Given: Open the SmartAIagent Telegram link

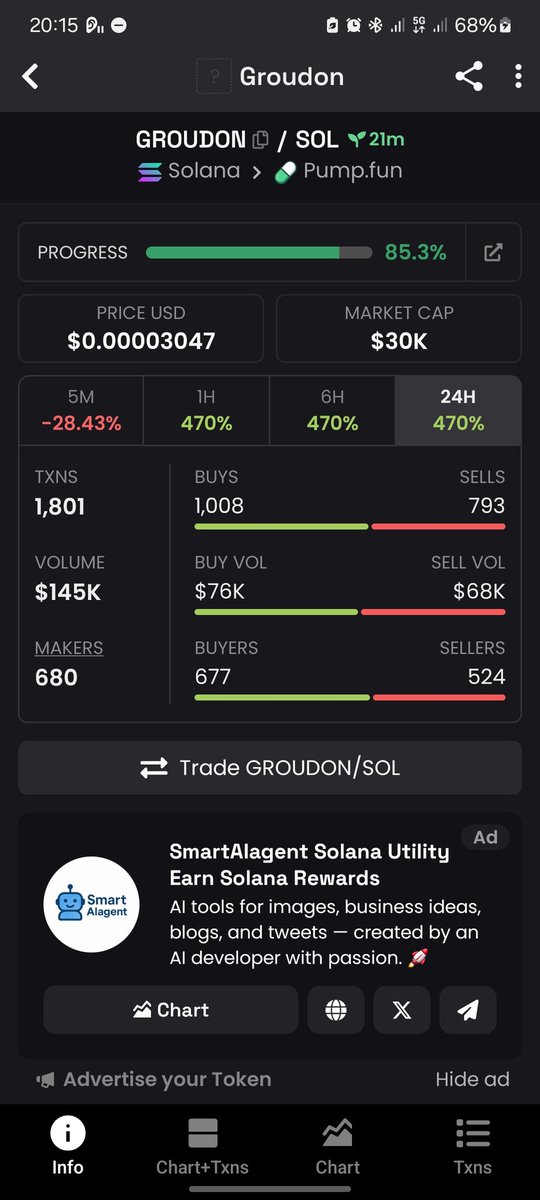Looking at the screenshot, I should [468, 1010].
